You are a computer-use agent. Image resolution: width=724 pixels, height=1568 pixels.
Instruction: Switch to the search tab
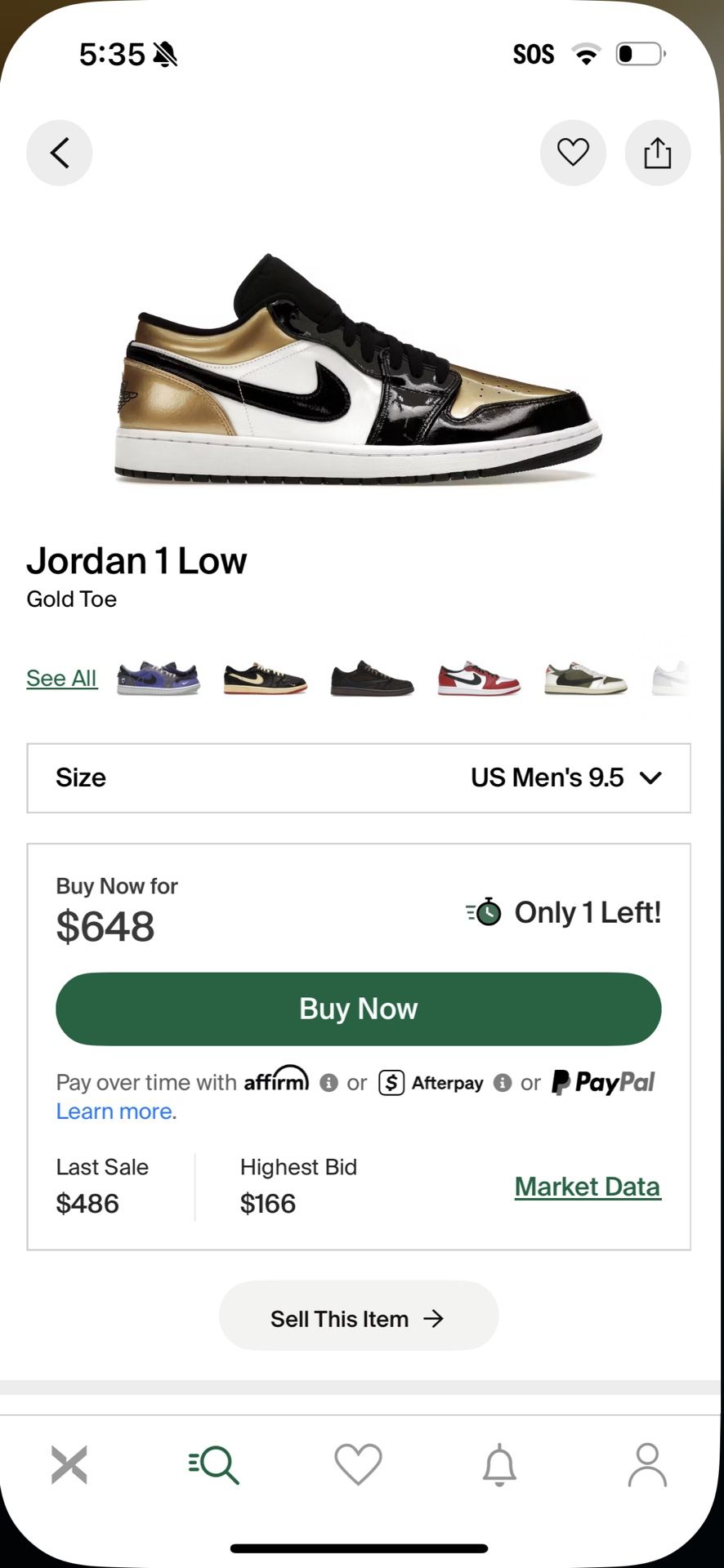[214, 1464]
